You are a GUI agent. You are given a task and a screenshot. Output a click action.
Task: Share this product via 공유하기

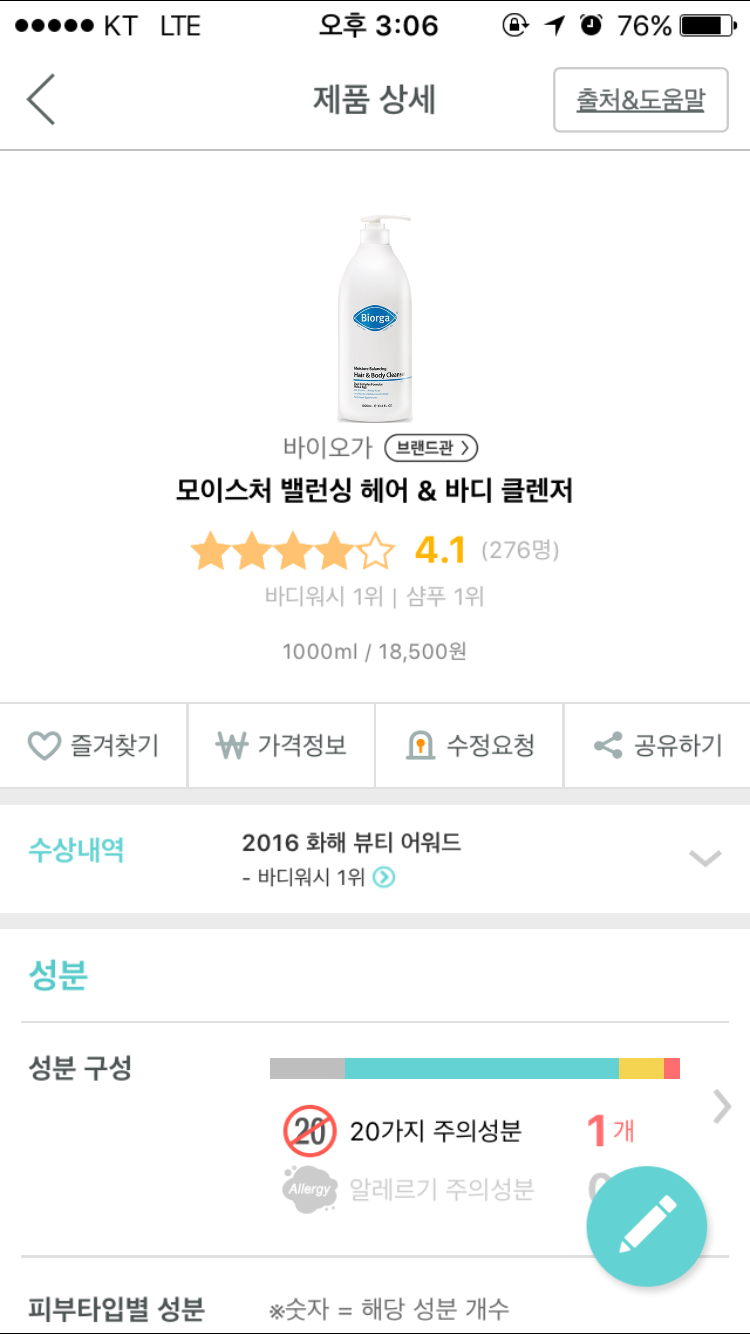657,745
